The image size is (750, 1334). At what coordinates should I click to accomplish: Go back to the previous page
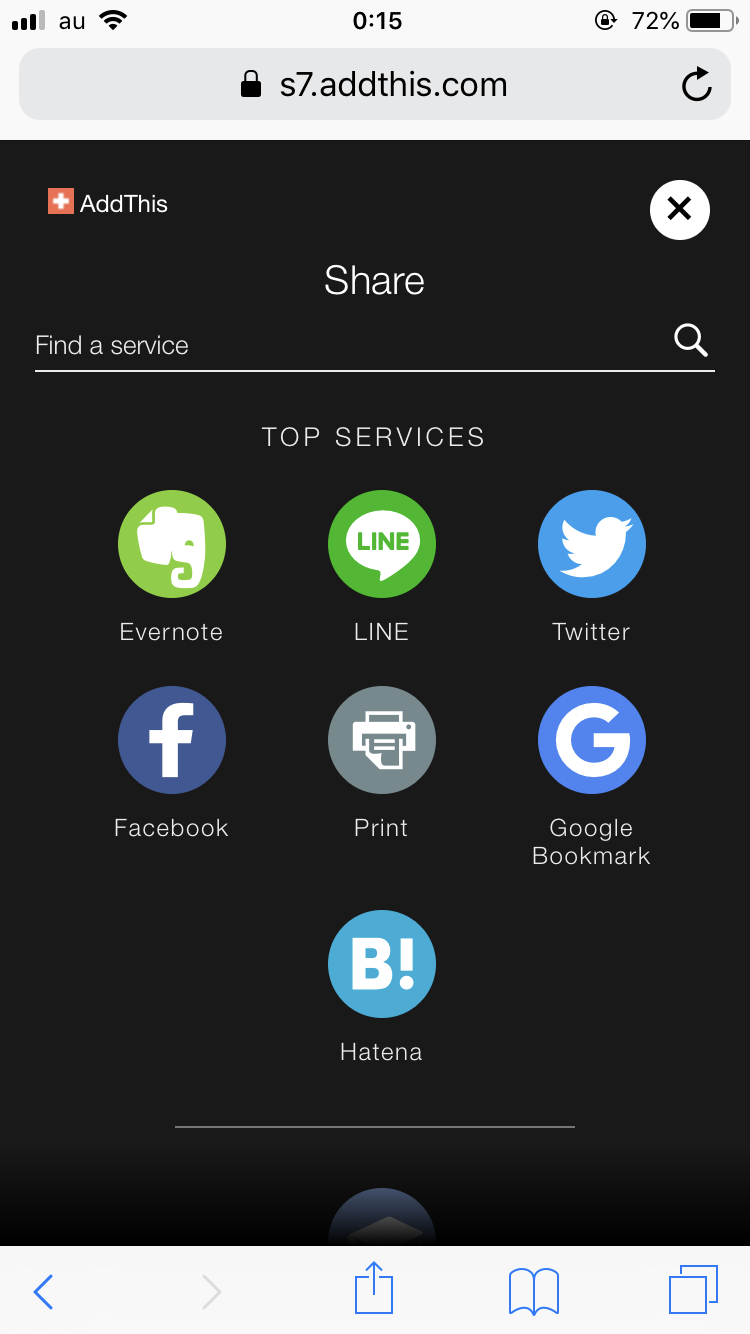(43, 1291)
